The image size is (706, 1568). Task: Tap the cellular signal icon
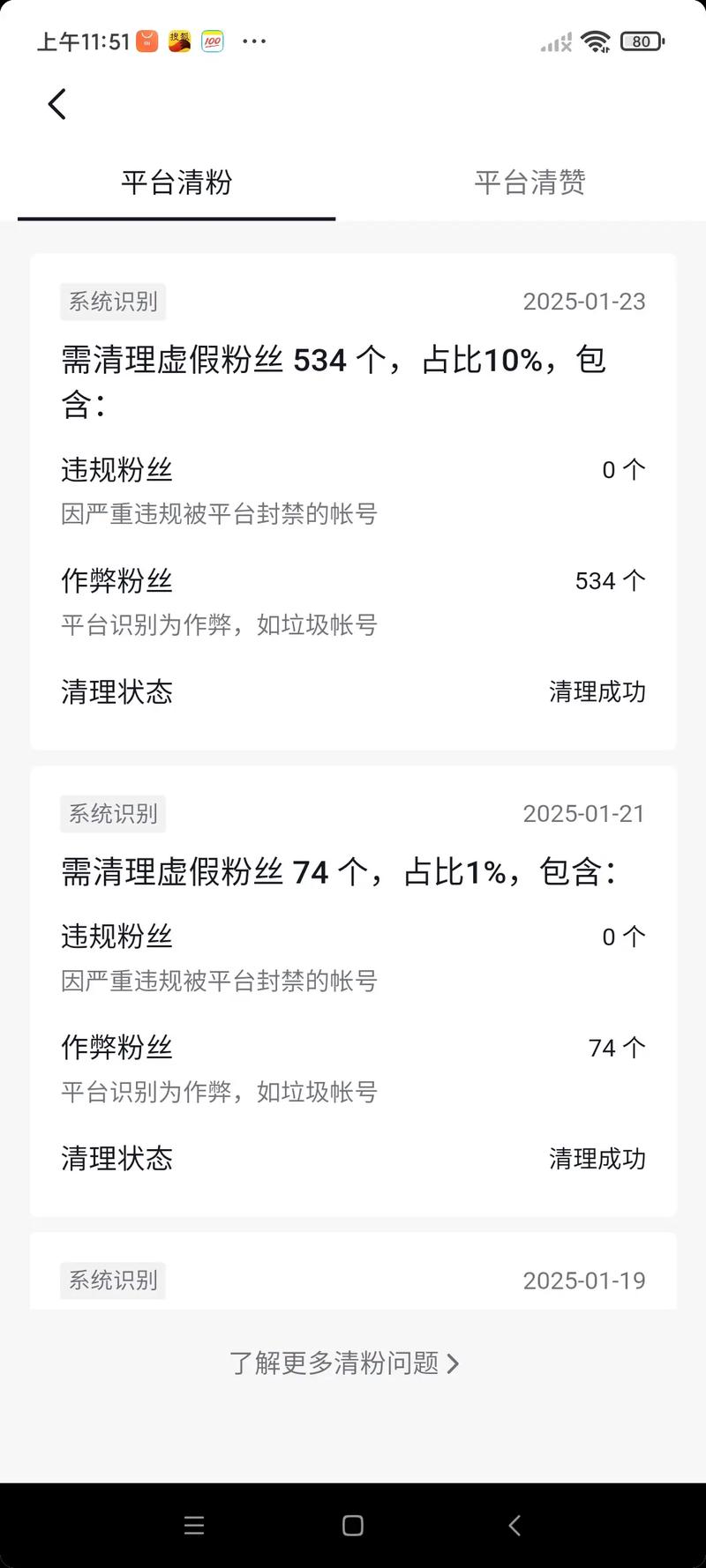[555, 41]
